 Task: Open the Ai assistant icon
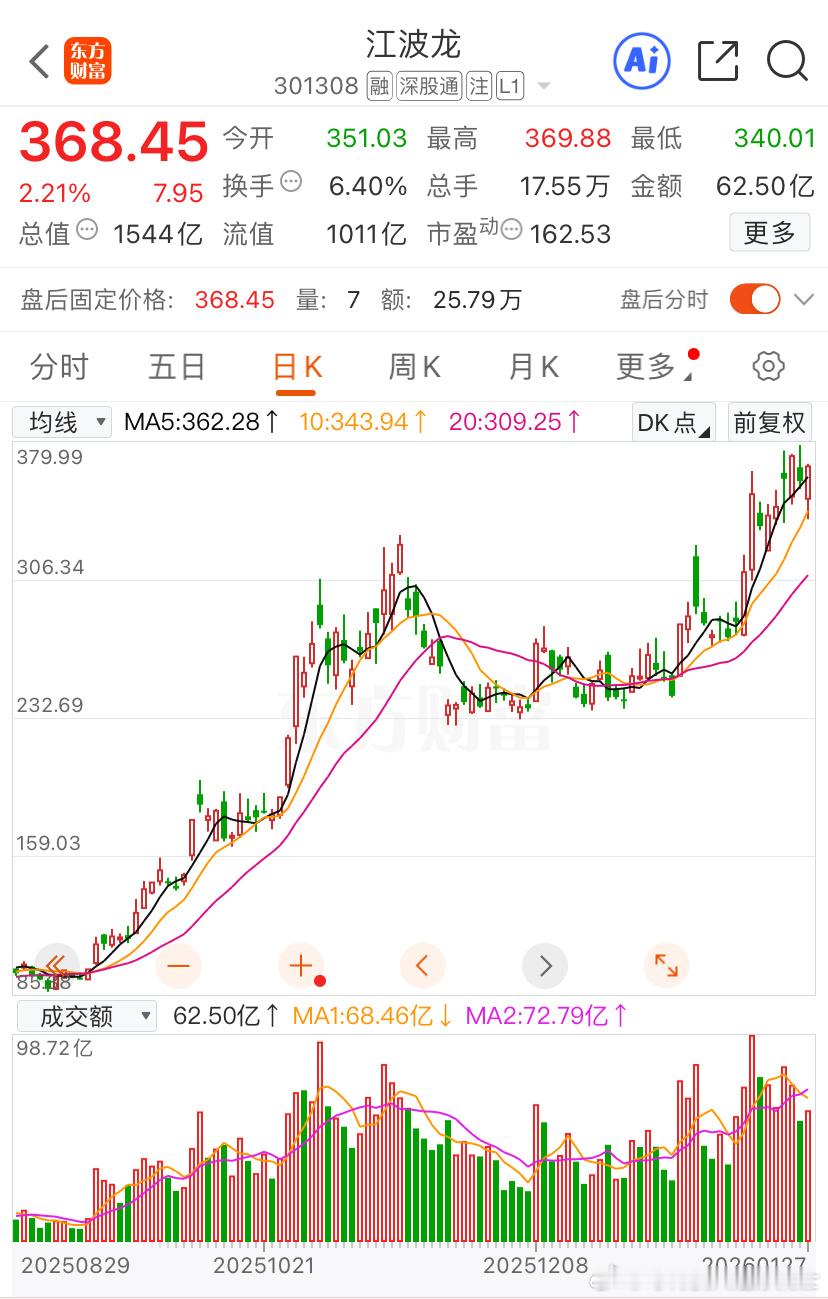point(641,61)
